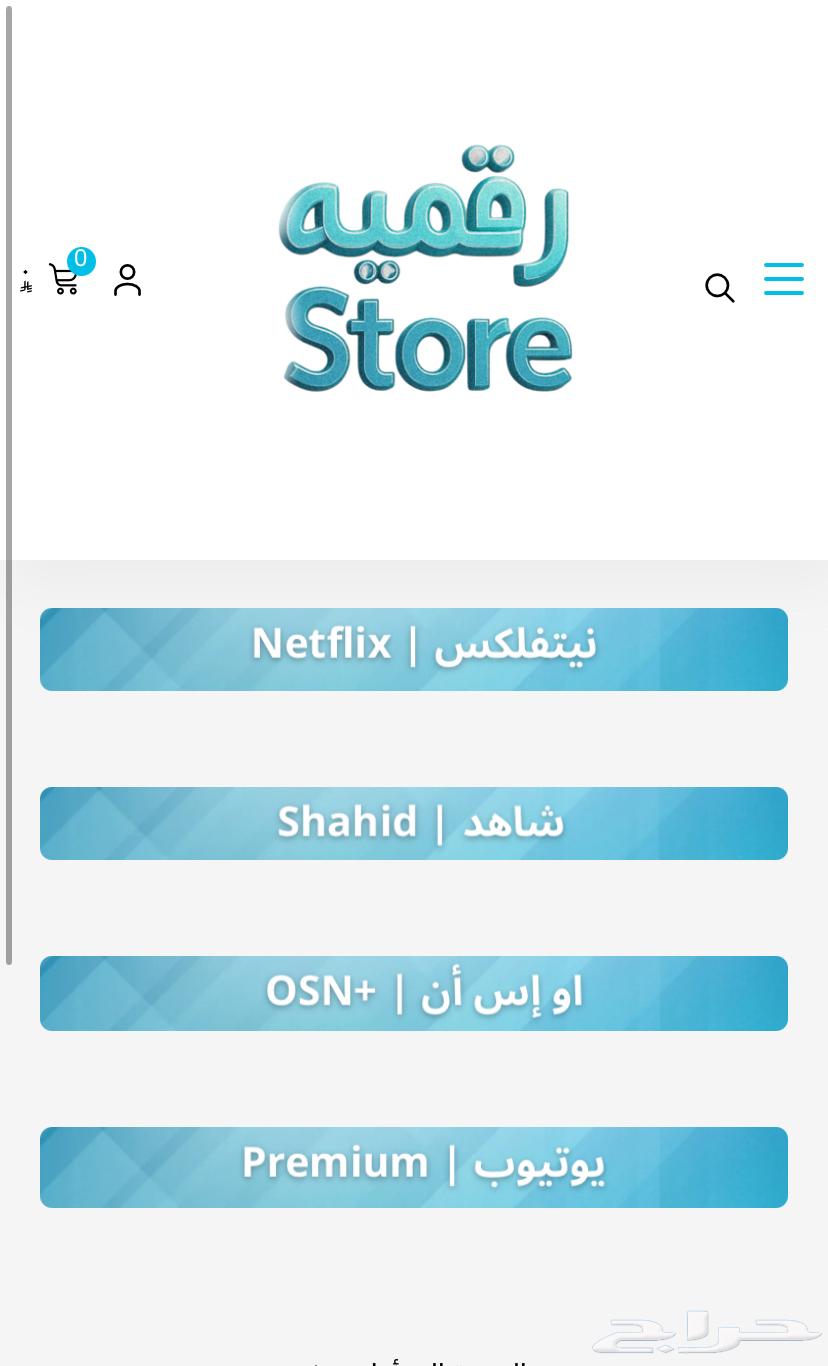Select the Shahid banner image
Viewport: 828px width, 1366px height.
[414, 823]
